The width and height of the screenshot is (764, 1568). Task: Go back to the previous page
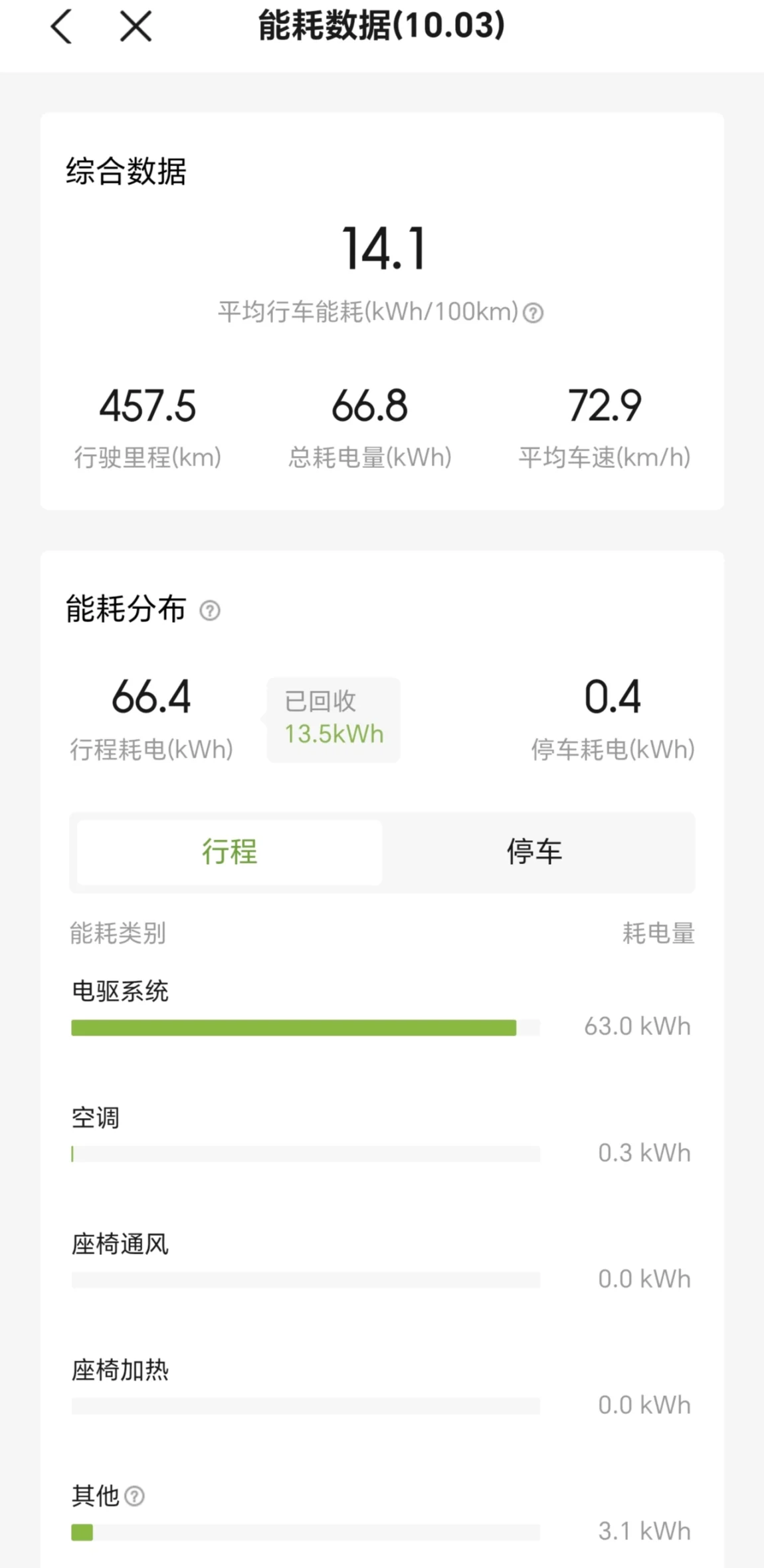tap(62, 27)
